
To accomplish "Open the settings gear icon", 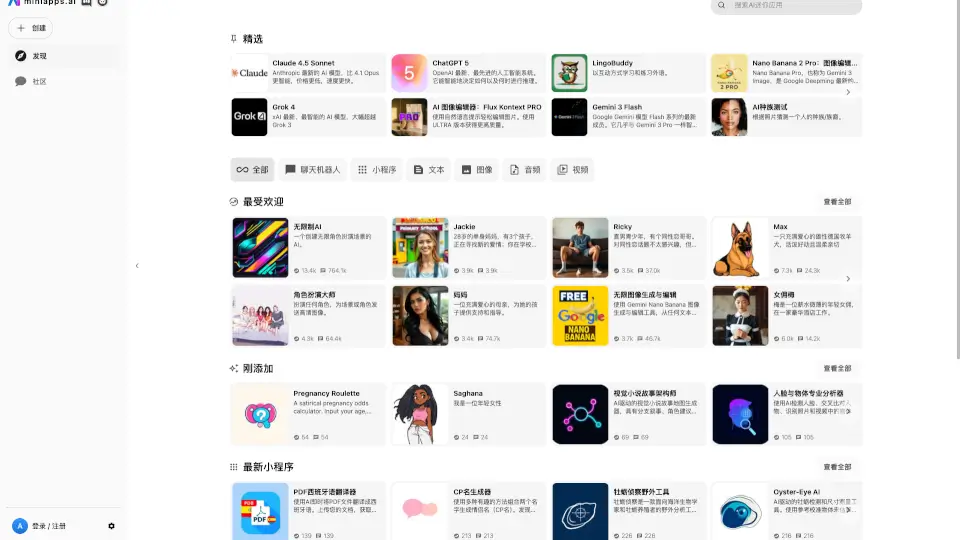I will [111, 526].
